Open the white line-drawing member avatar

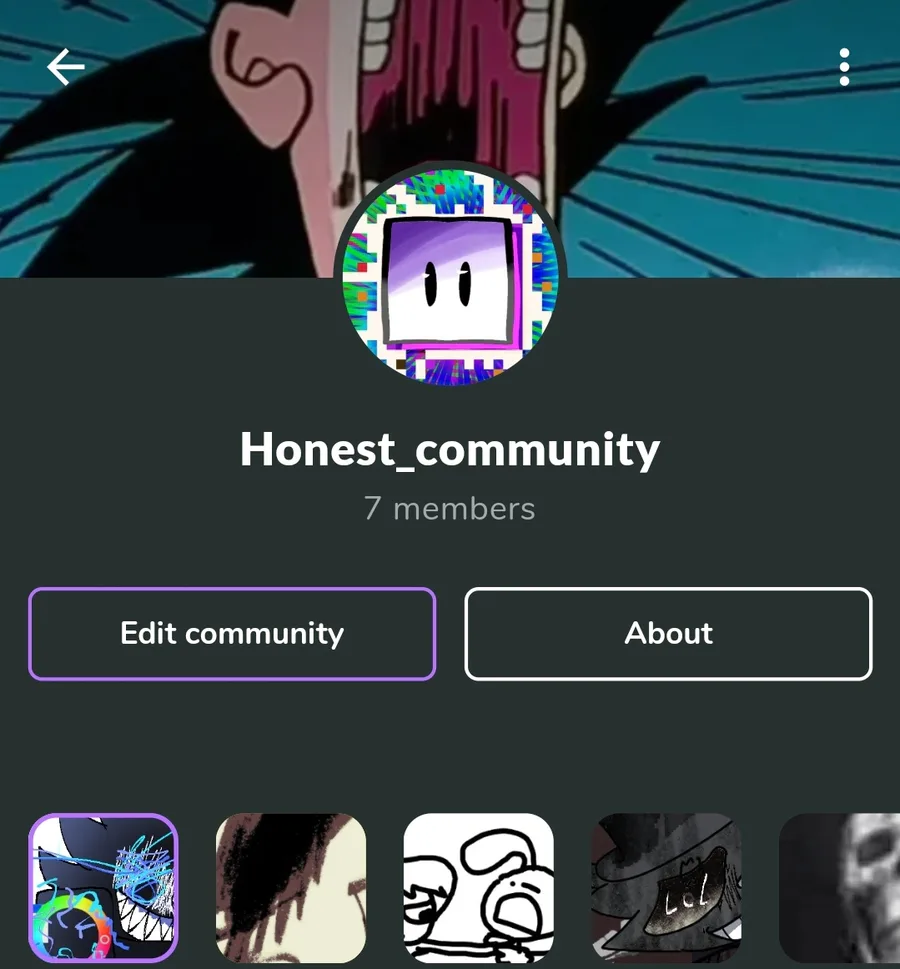(478, 887)
